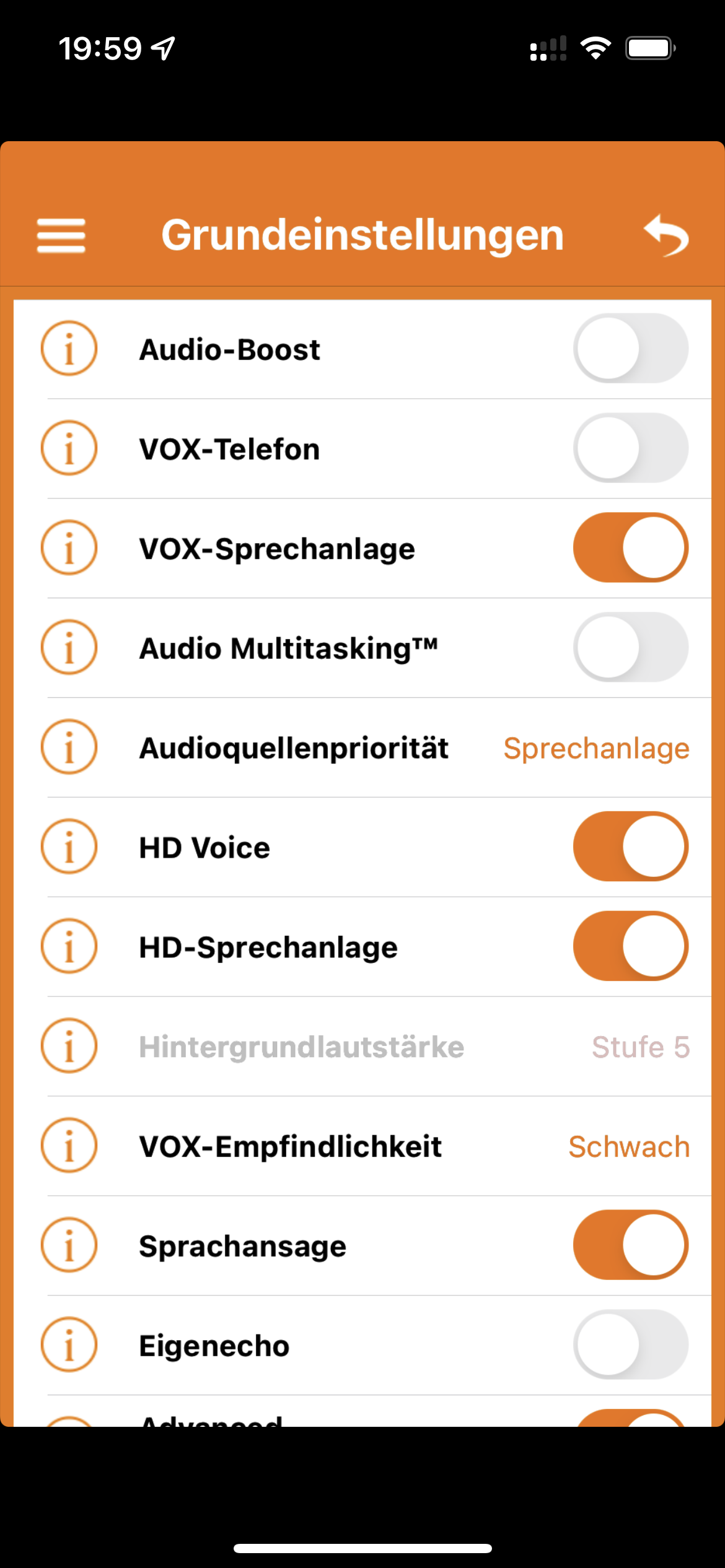The height and width of the screenshot is (1568, 725).
Task: Toggle Audio Multitasking on
Action: coord(631,648)
